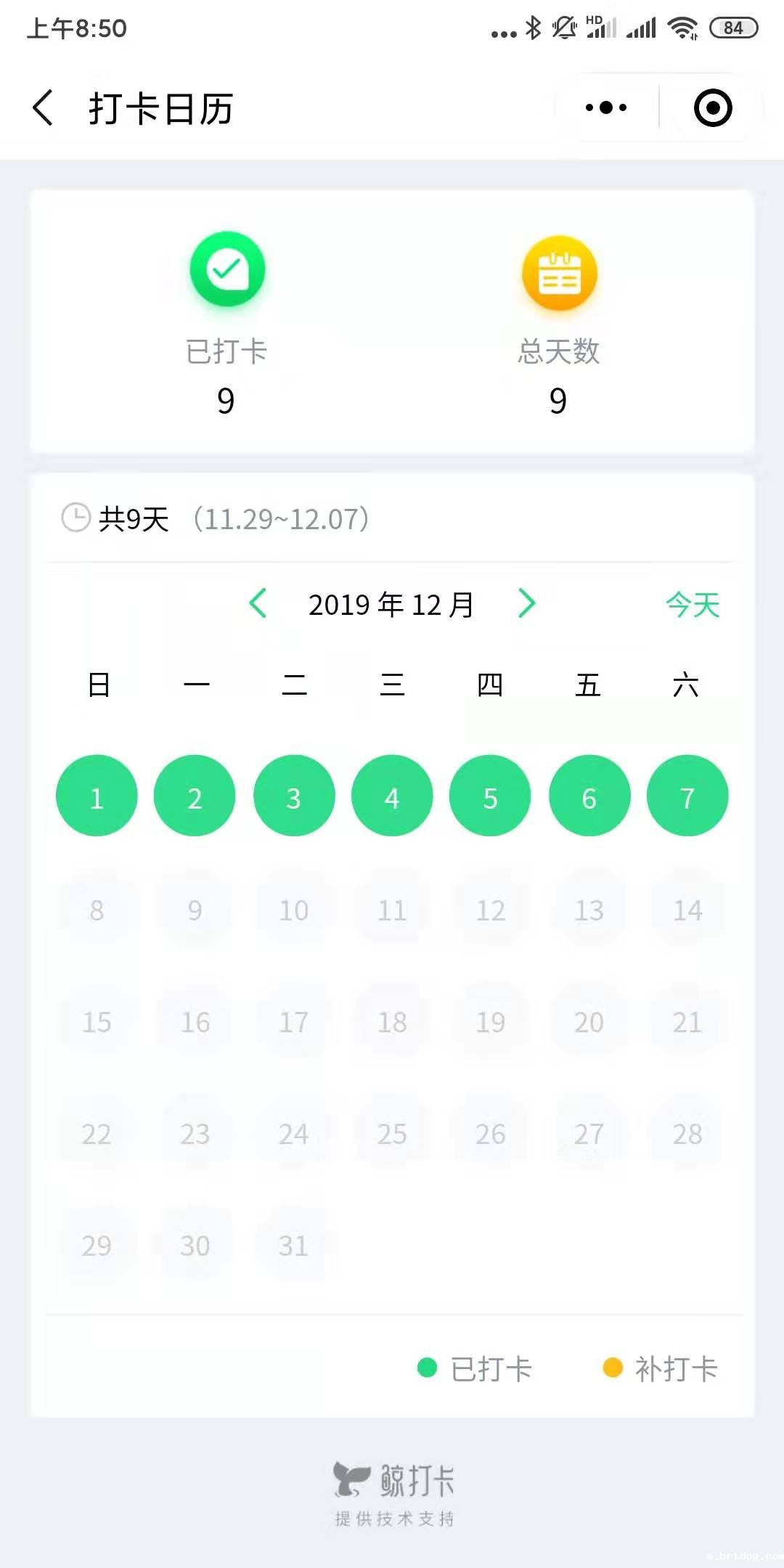
Task: Select checked-in day 2
Action: click(195, 796)
